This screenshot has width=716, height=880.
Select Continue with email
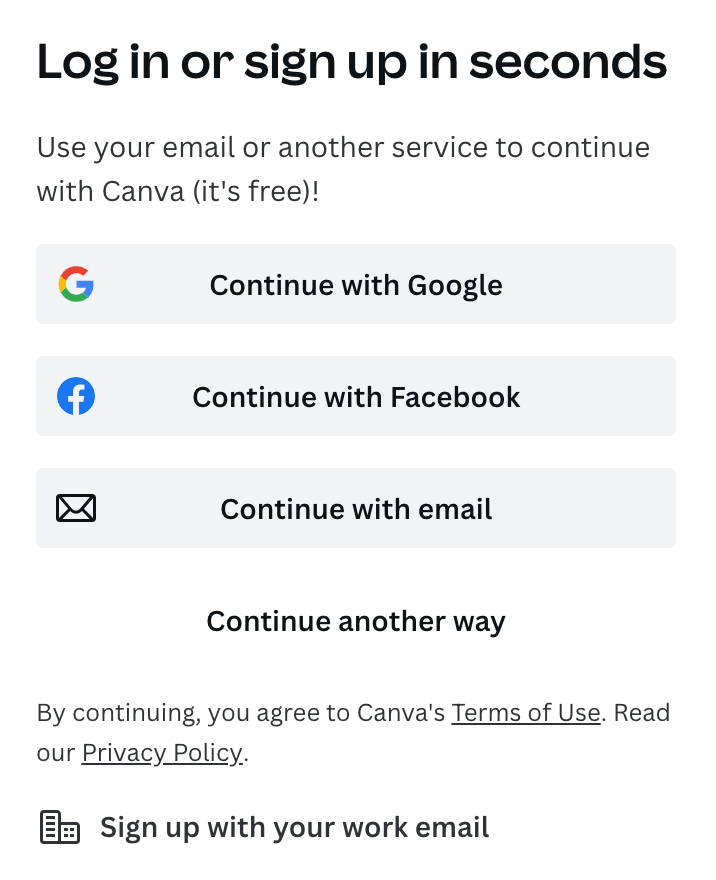[x=356, y=509]
